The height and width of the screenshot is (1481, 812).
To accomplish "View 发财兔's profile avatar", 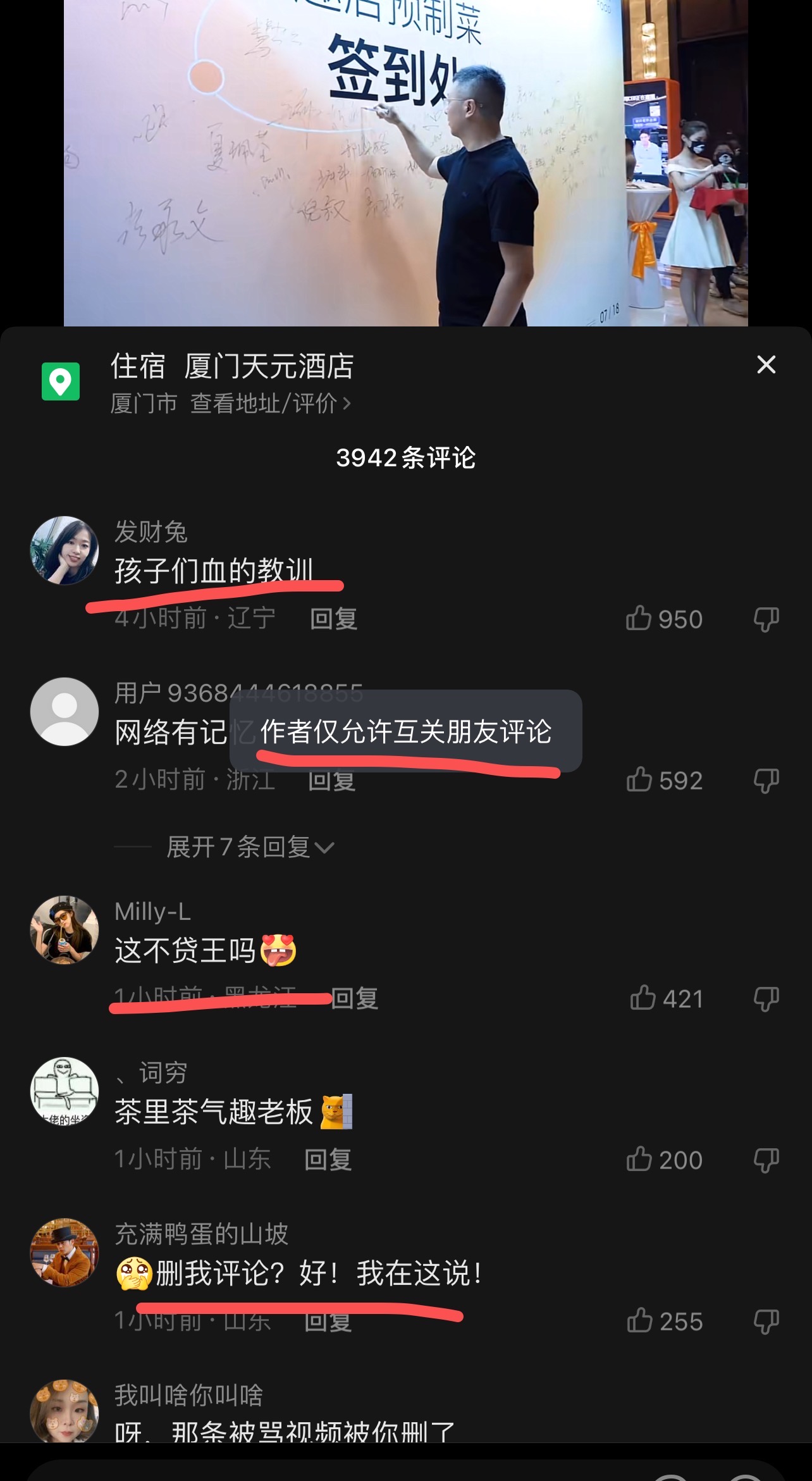I will [x=65, y=550].
